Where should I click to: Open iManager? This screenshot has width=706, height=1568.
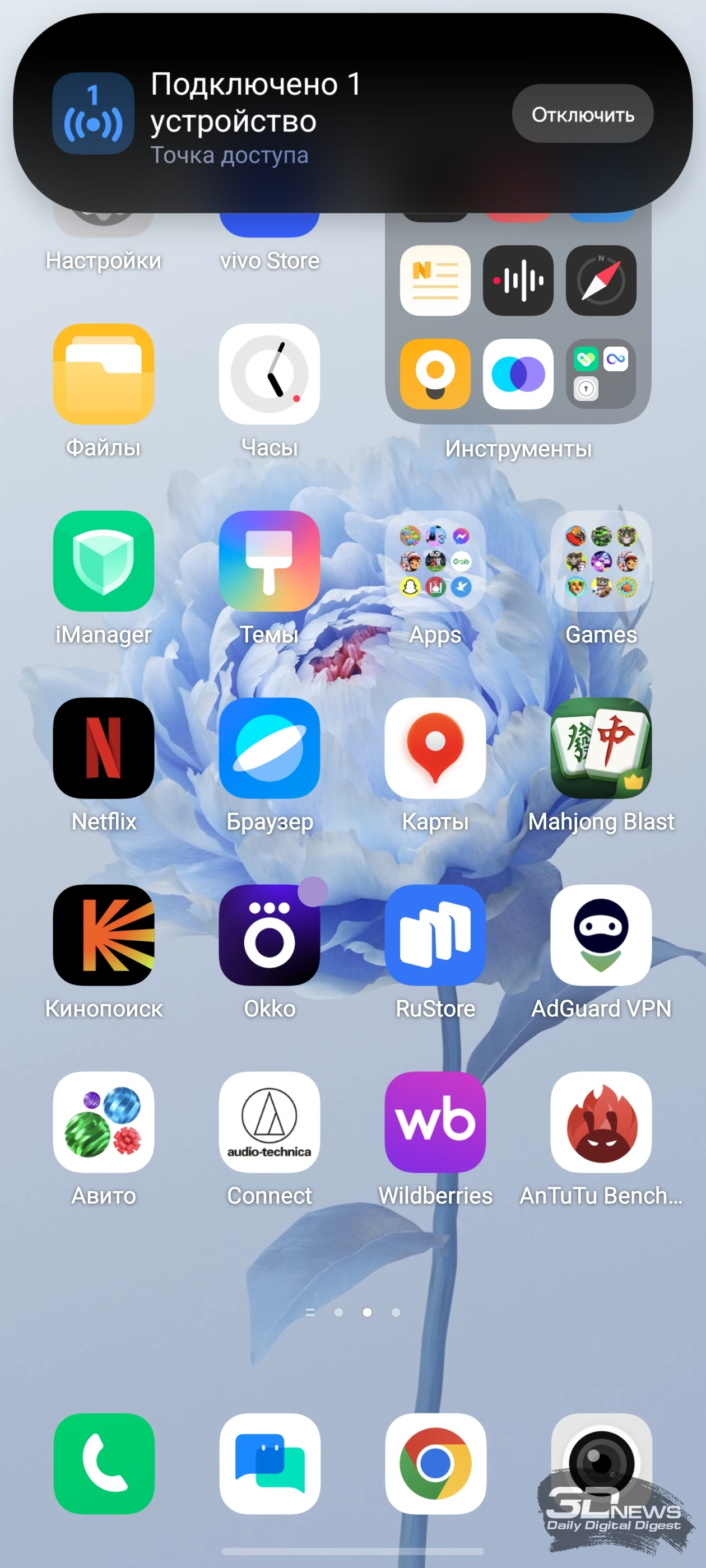click(104, 561)
